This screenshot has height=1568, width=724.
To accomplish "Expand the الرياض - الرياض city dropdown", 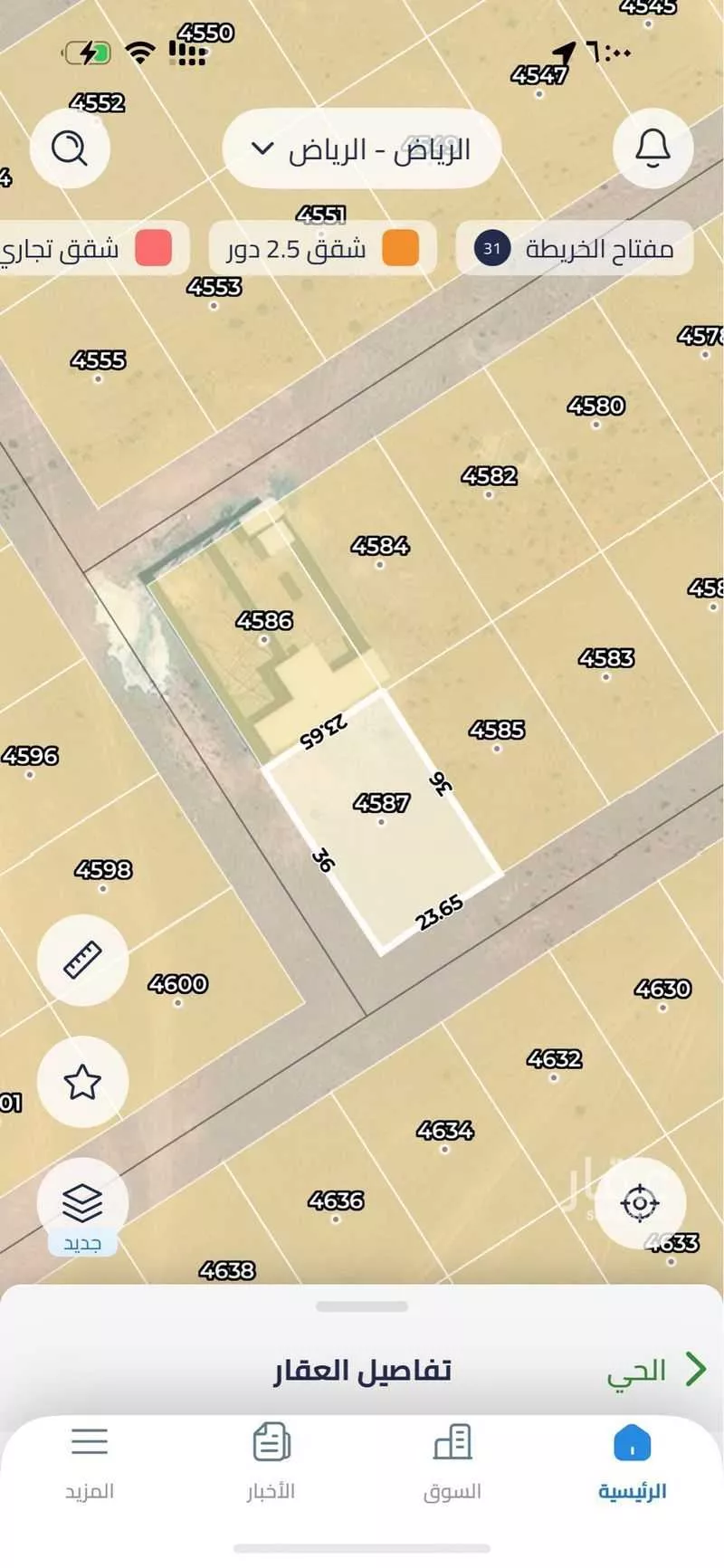I will coord(362,148).
